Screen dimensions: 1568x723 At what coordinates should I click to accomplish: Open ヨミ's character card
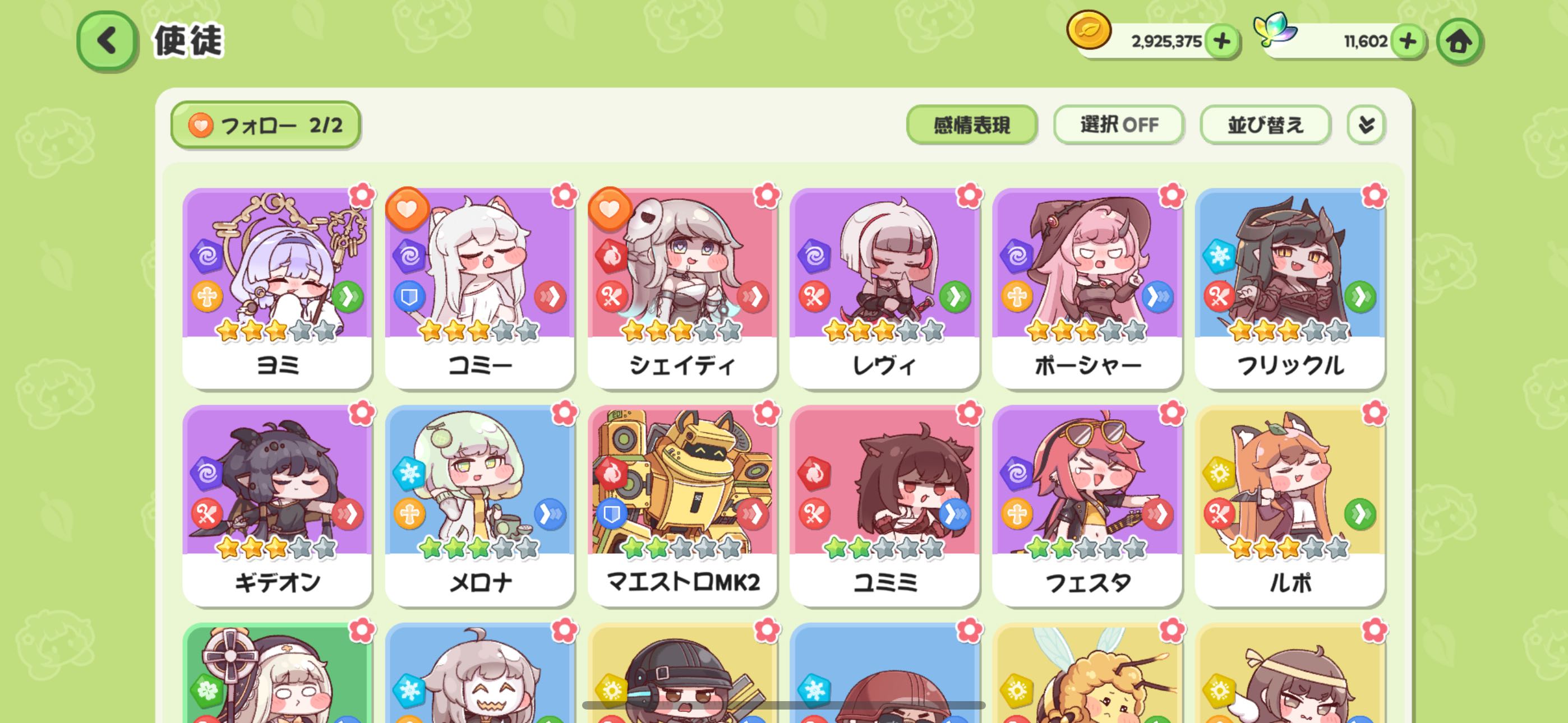pos(277,286)
